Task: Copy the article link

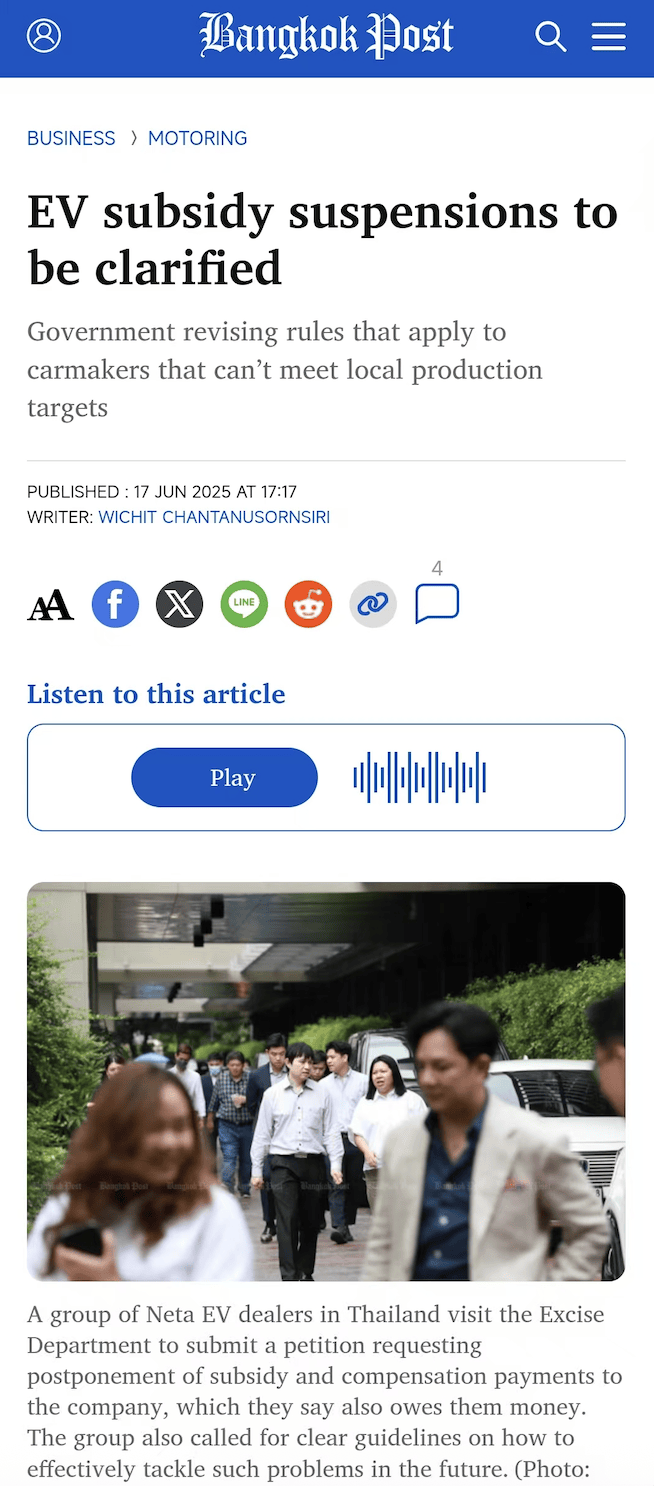Action: coord(373,605)
